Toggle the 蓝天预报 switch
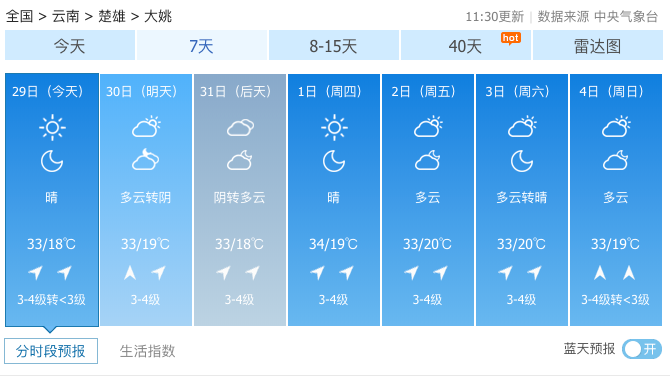The width and height of the screenshot is (670, 376). [642, 349]
